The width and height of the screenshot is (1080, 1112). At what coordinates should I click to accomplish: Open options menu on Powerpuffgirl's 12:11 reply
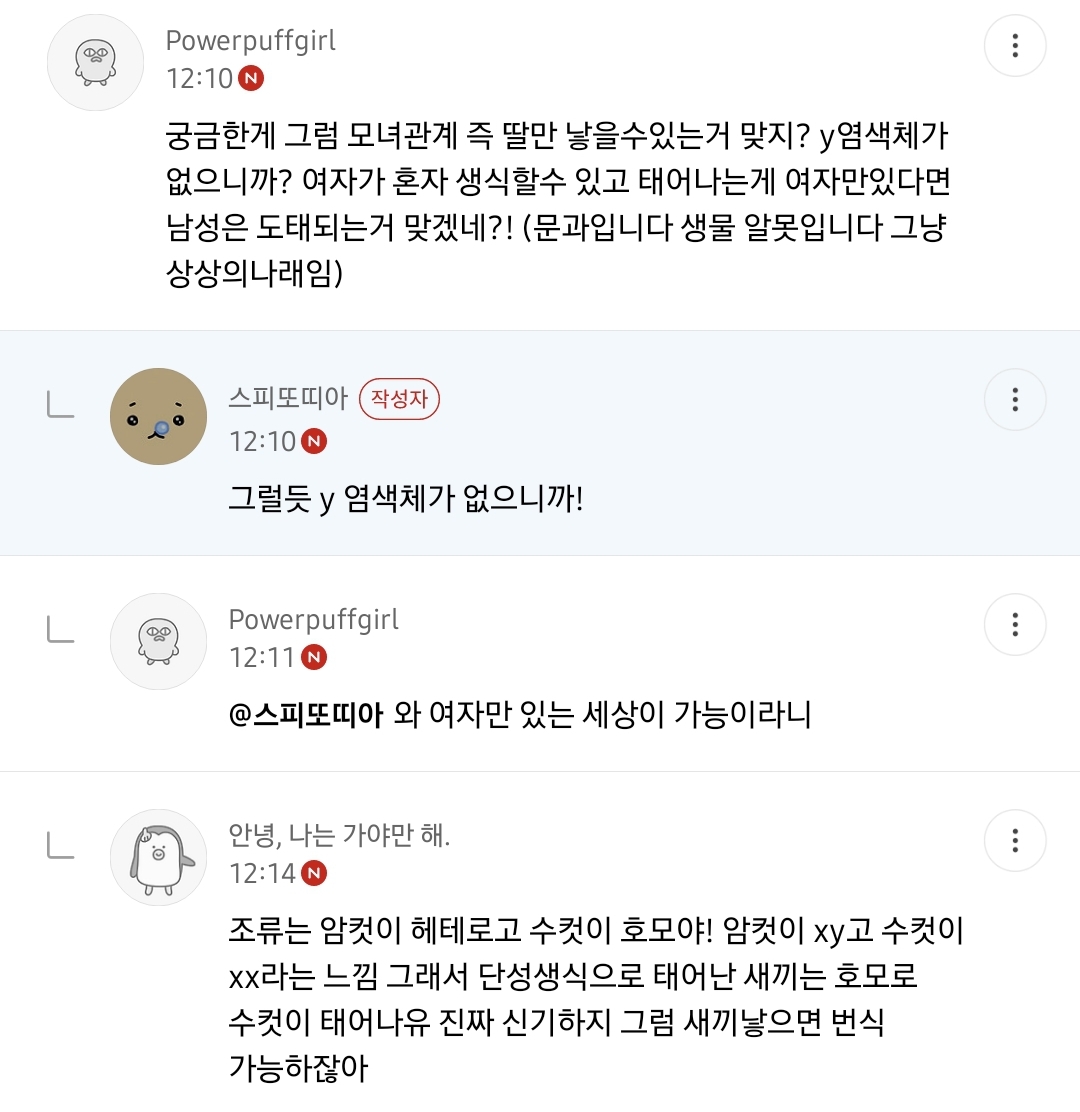1015,625
